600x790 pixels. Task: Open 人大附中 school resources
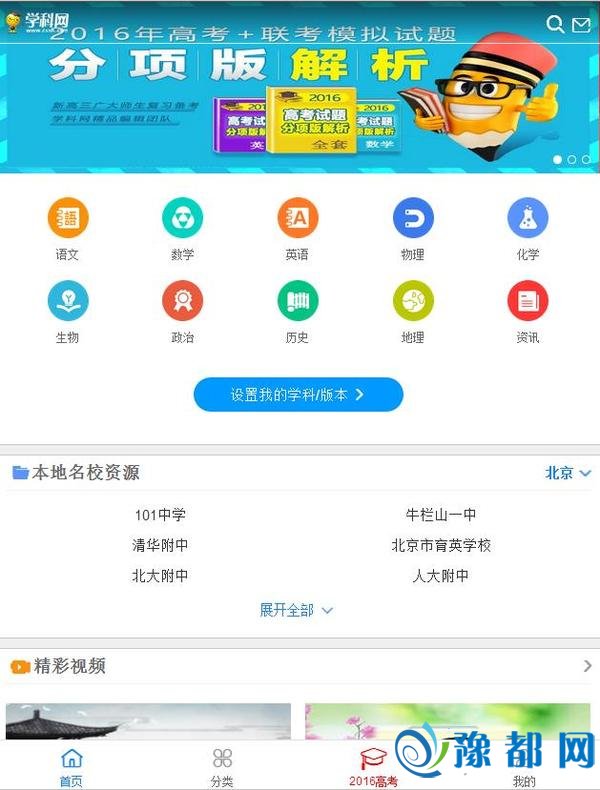tap(440, 576)
